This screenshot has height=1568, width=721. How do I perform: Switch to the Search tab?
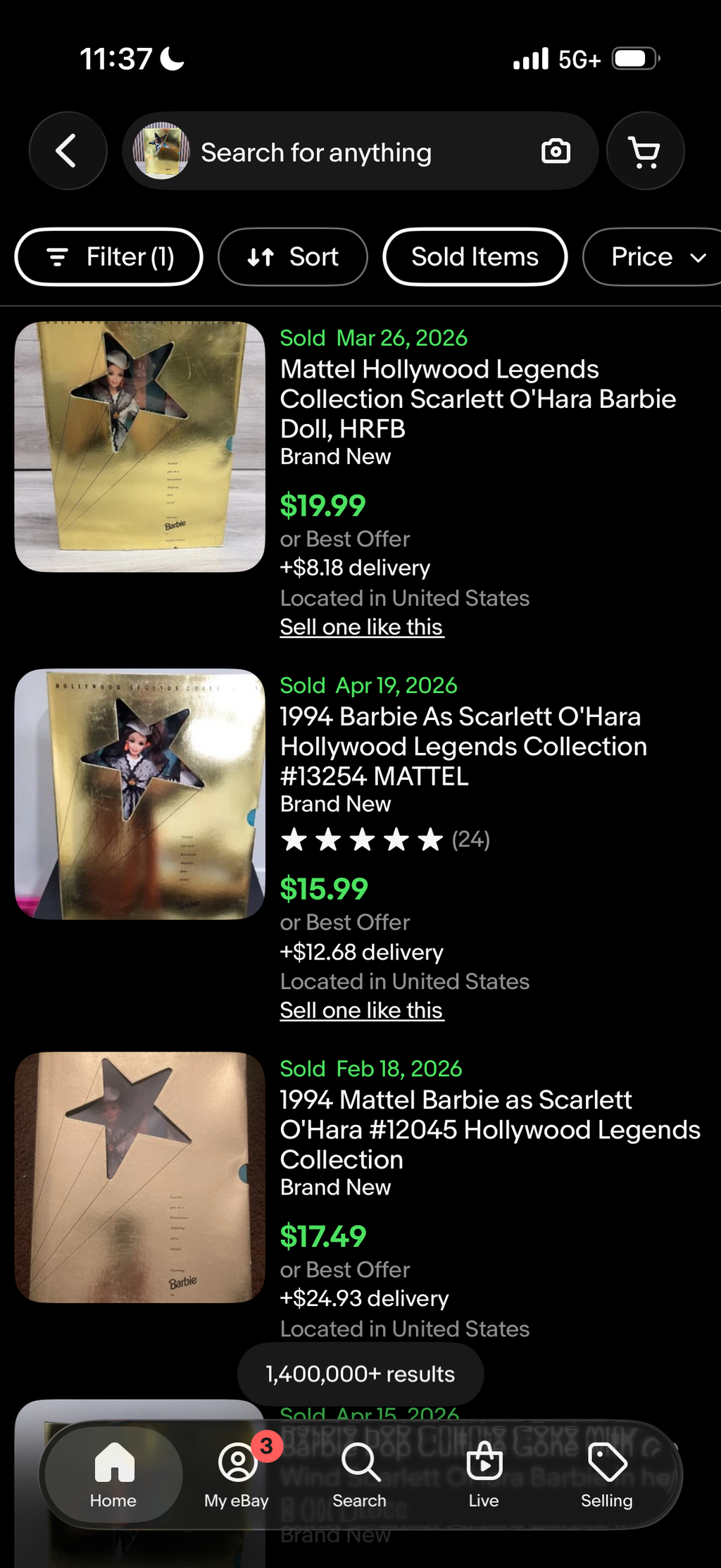point(360,1474)
